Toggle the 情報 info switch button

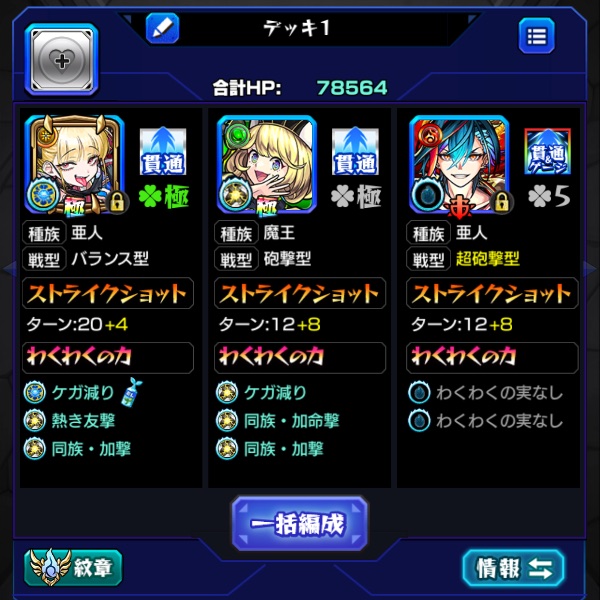tap(514, 569)
